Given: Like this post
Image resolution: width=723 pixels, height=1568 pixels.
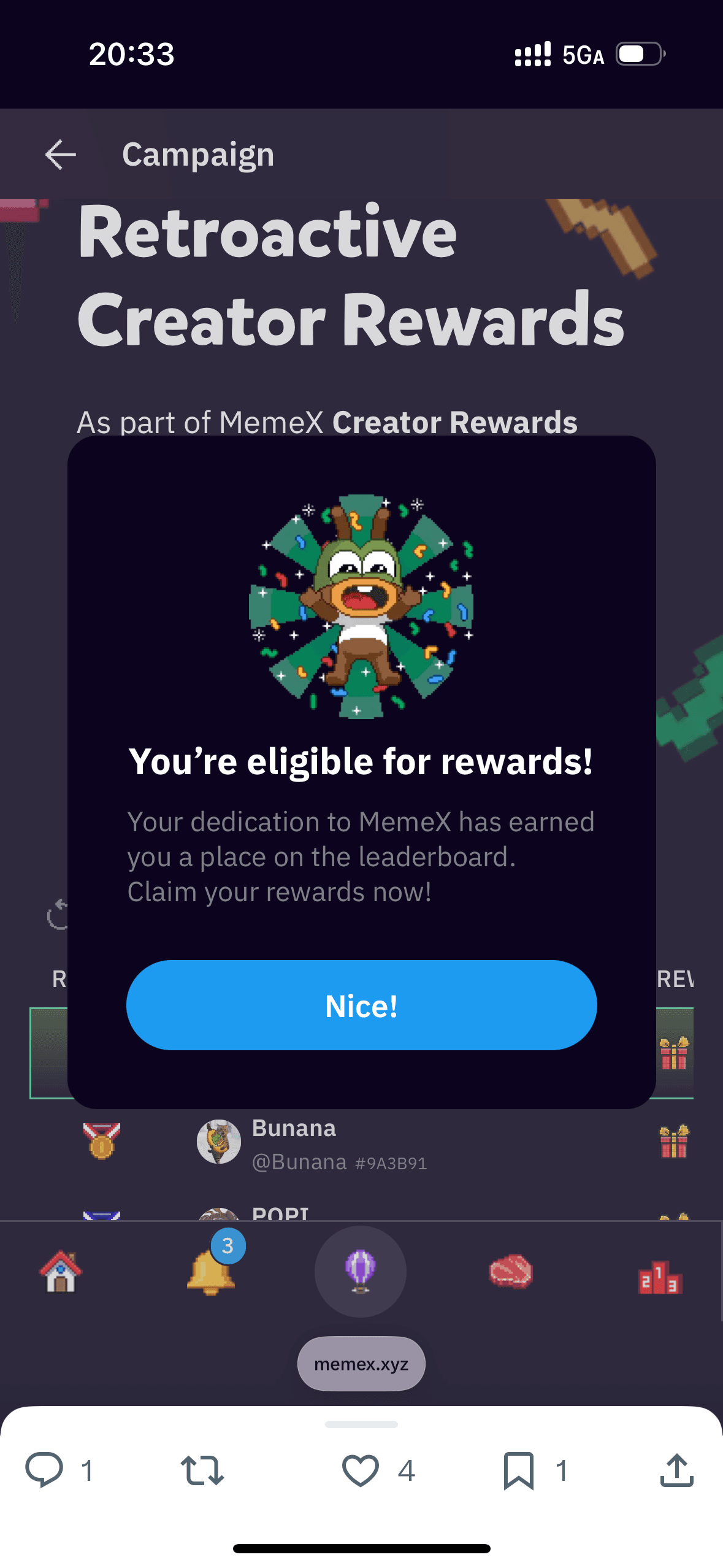Looking at the screenshot, I should 361,1470.
